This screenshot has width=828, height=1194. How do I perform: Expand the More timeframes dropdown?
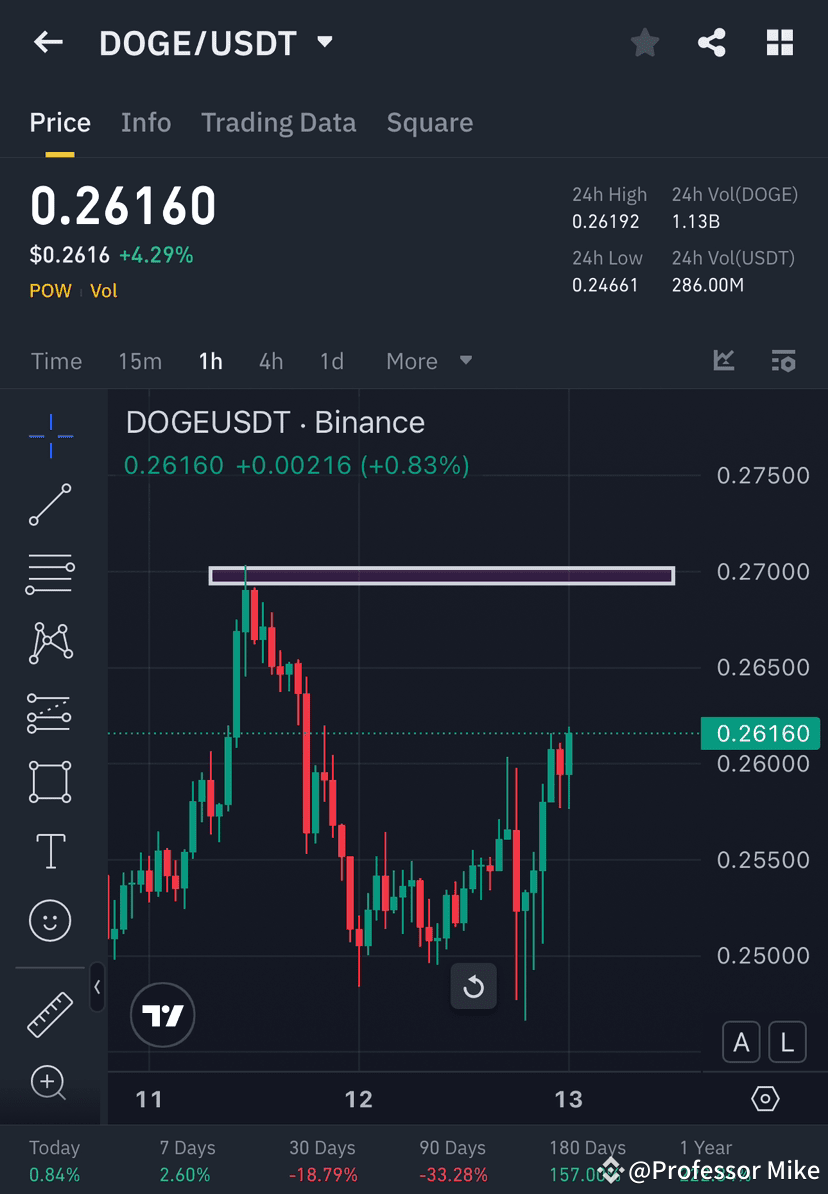click(429, 361)
